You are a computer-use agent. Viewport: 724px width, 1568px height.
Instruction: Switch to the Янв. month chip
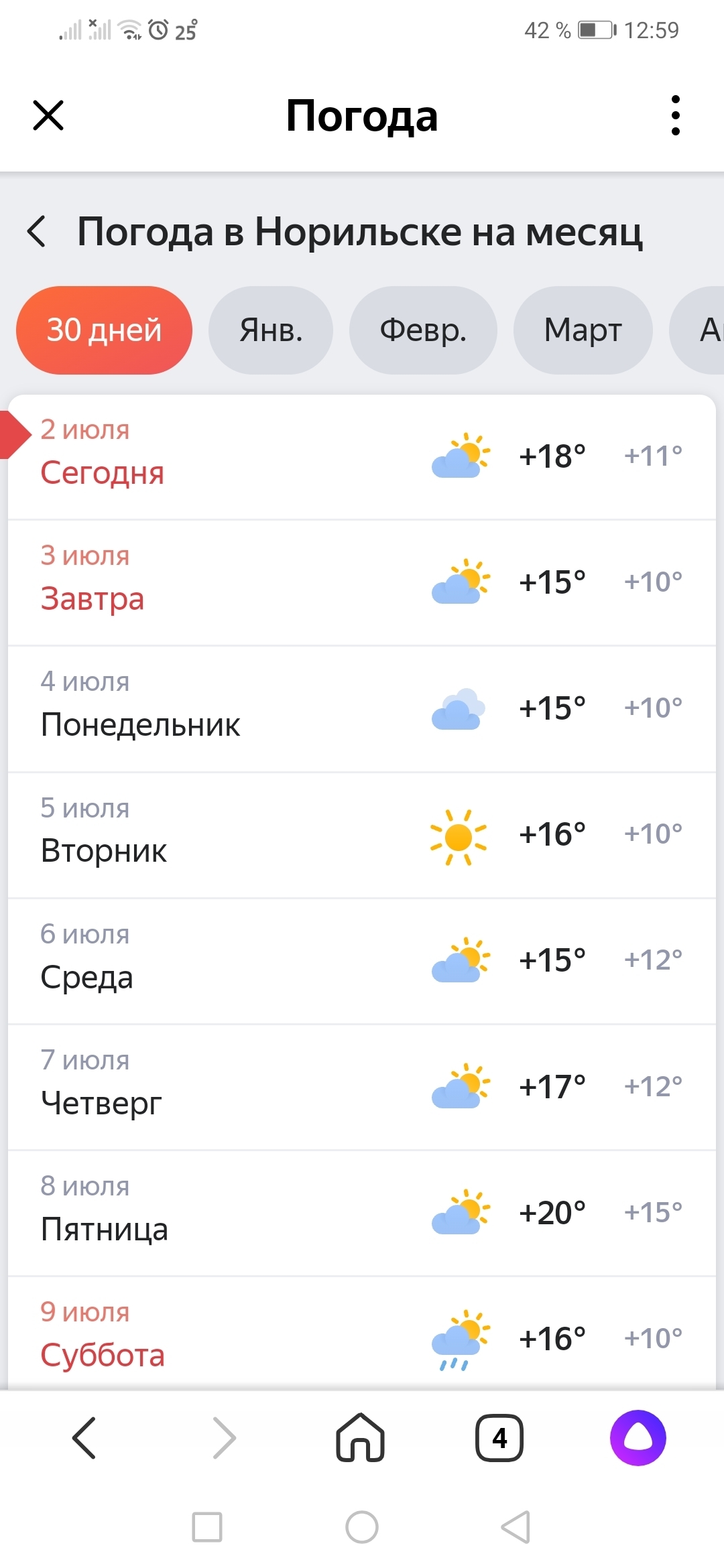(x=271, y=330)
